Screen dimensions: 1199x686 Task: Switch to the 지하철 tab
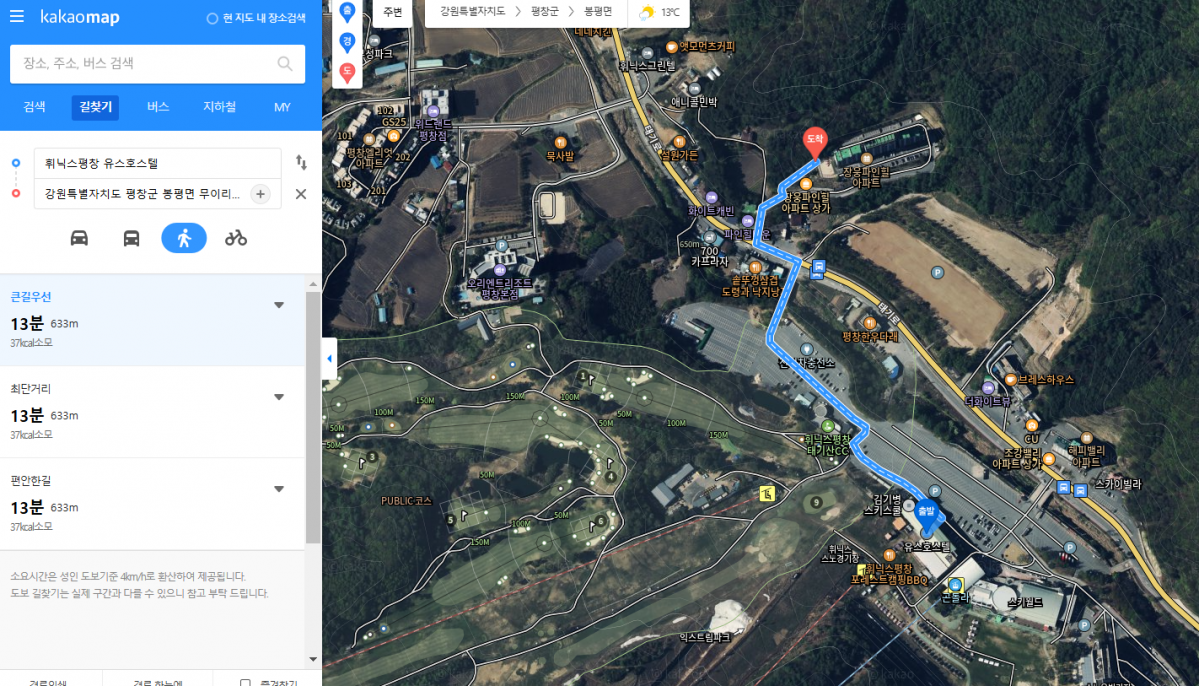pyautogui.click(x=219, y=107)
